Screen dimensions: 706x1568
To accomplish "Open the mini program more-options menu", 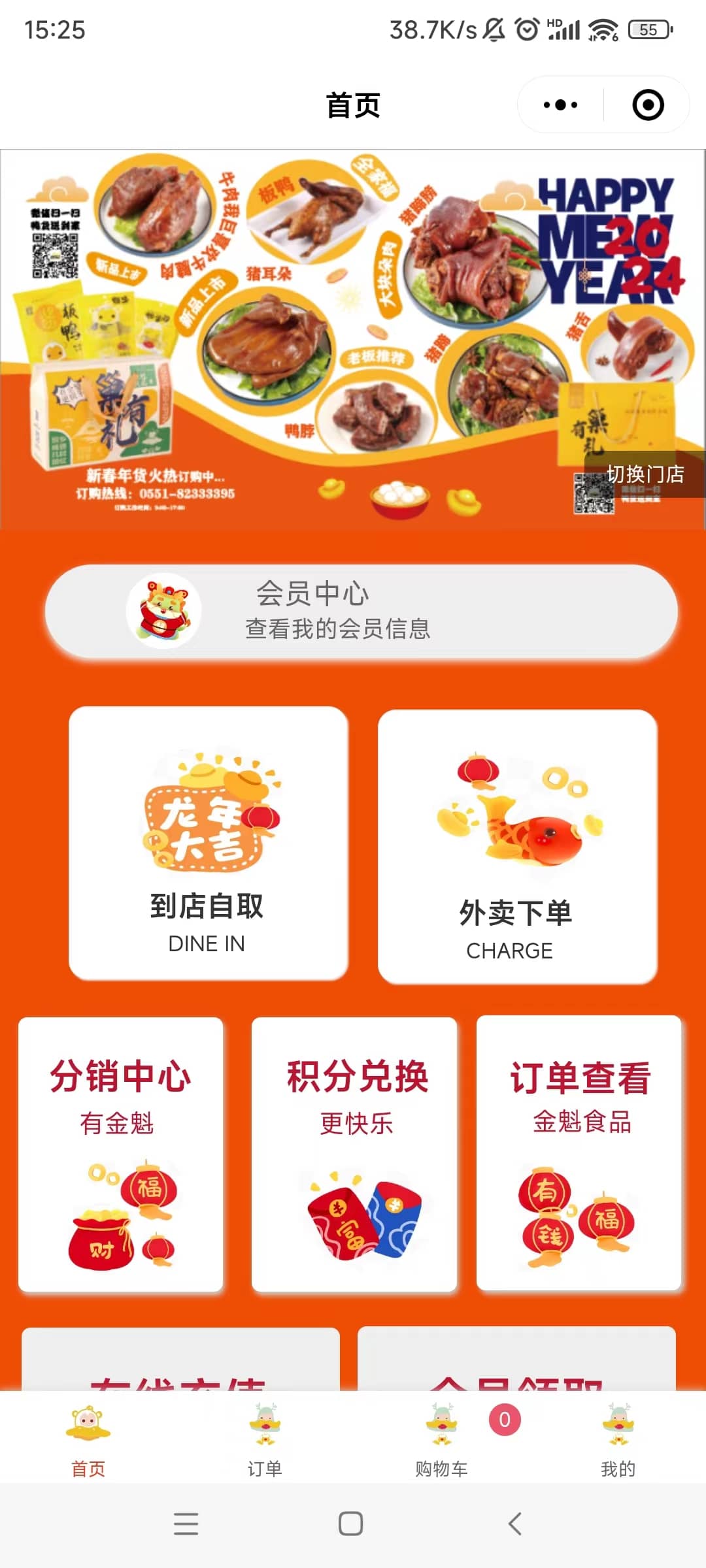I will coord(561,105).
